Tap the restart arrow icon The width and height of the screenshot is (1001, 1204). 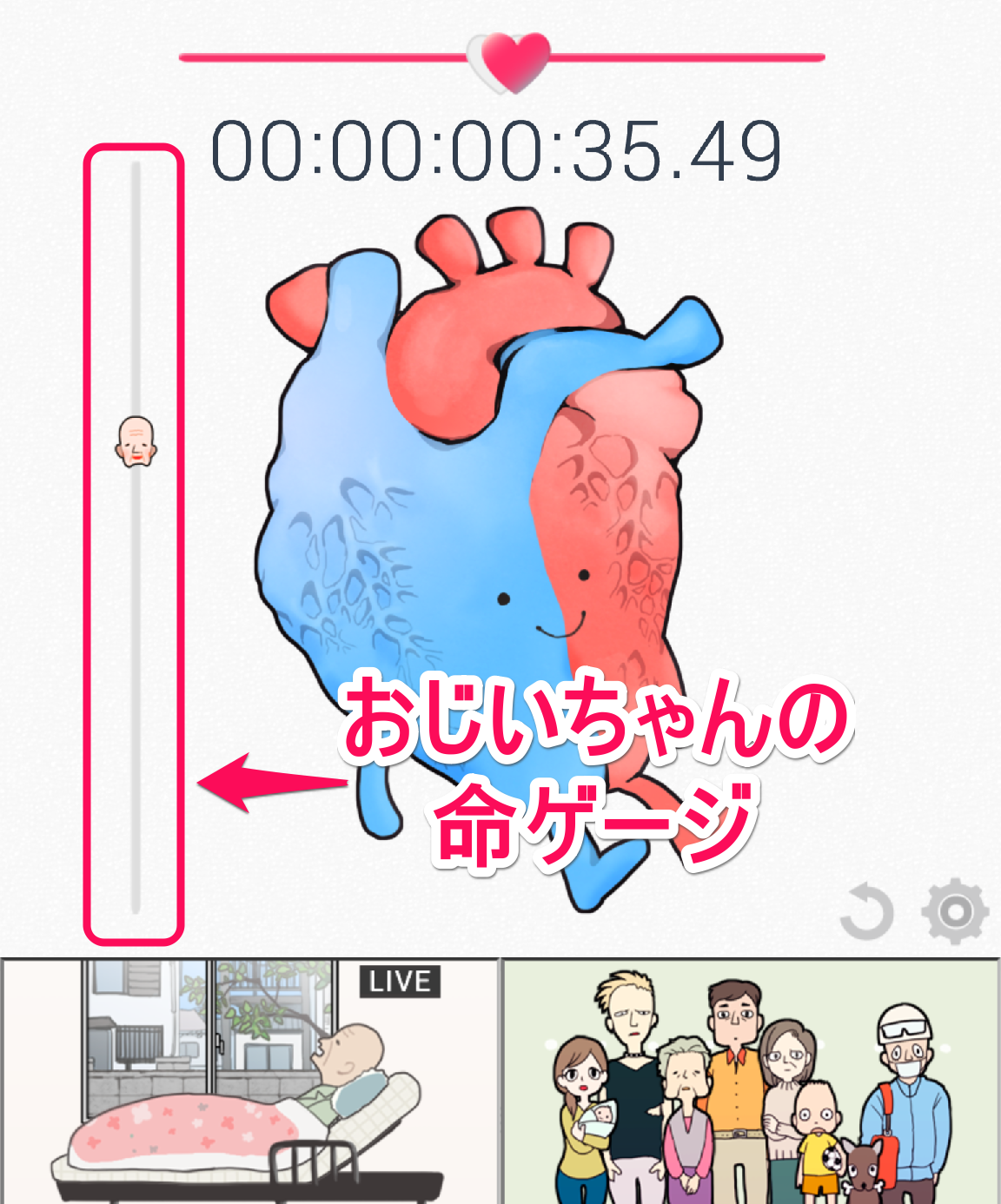click(x=867, y=912)
